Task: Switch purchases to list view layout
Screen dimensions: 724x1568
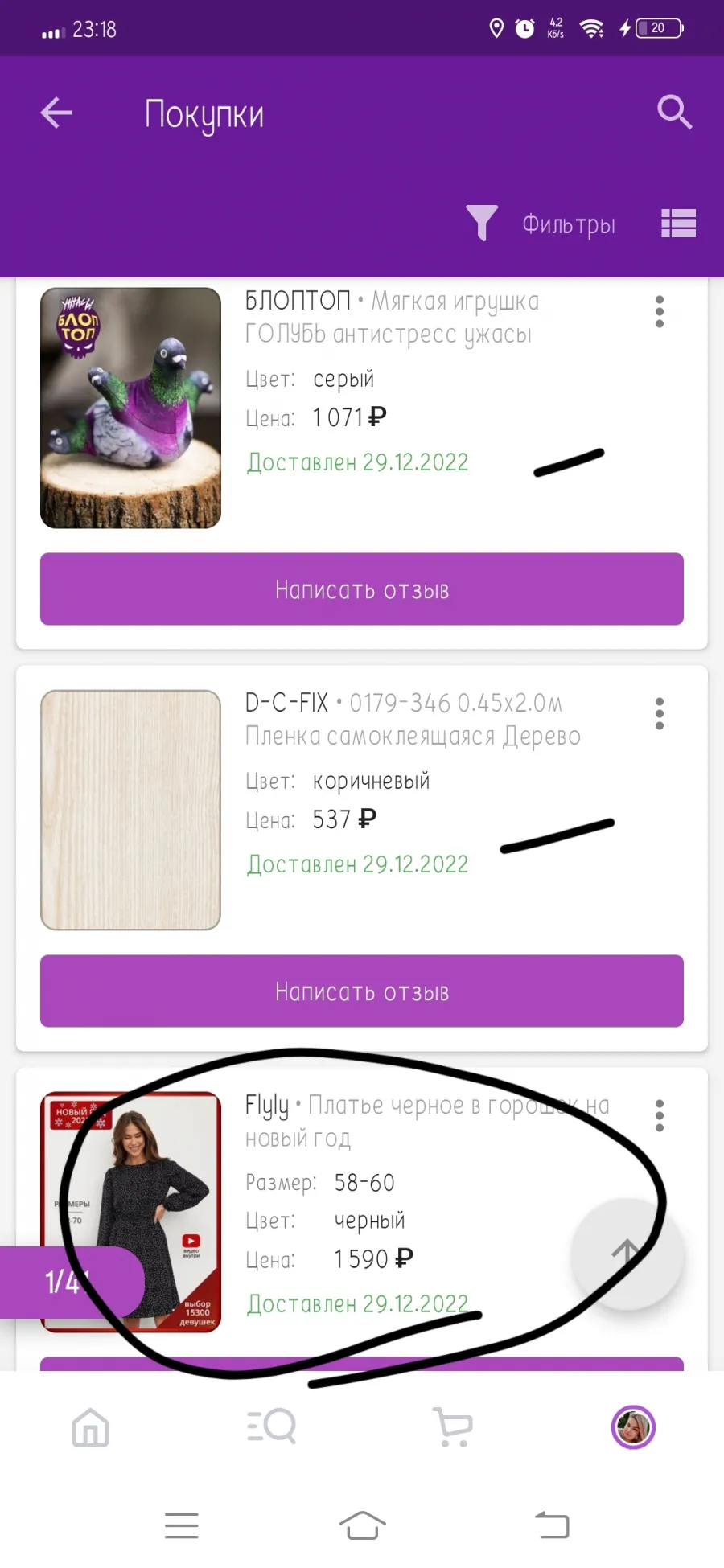Action: [678, 224]
